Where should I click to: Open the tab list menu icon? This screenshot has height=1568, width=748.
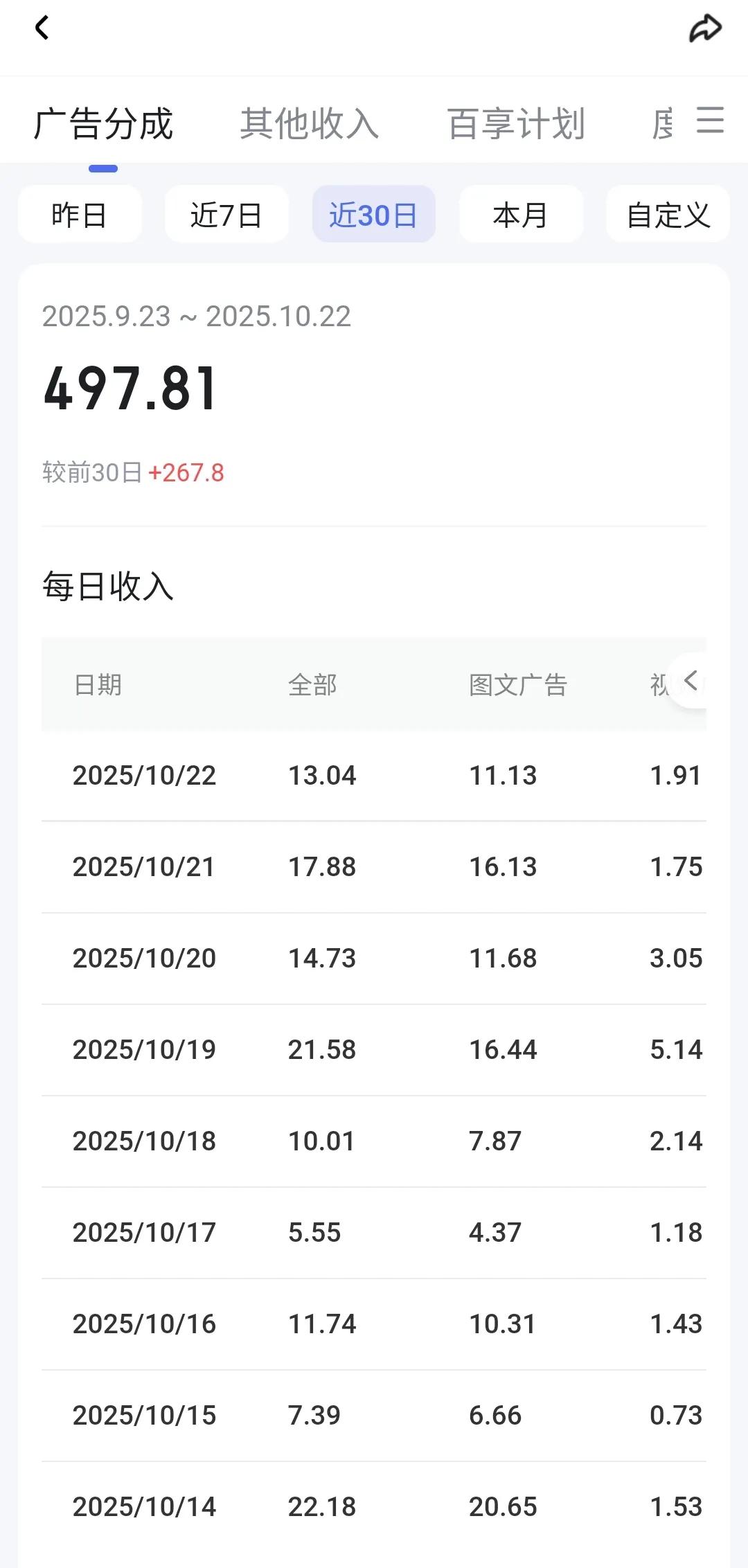(x=710, y=120)
